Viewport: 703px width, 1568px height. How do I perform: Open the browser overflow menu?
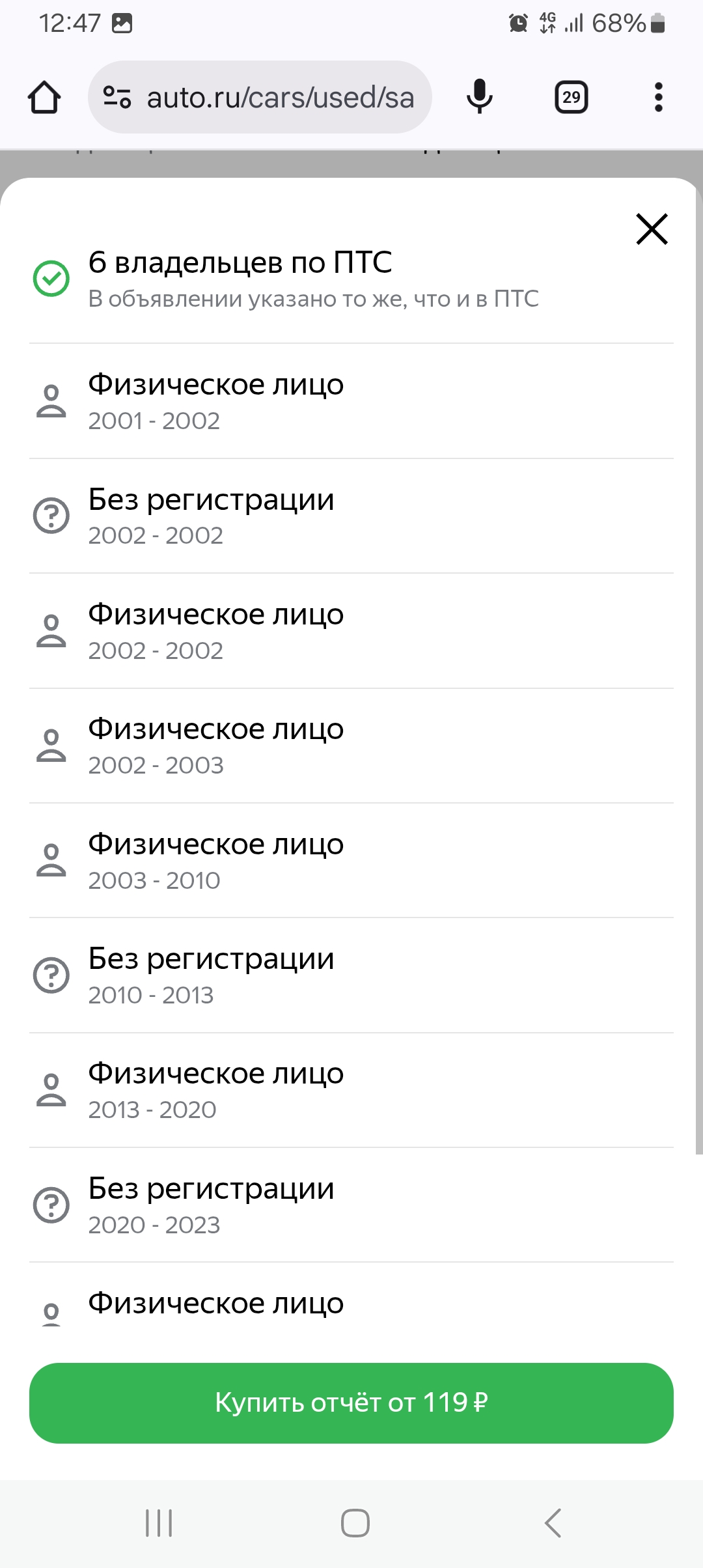click(x=659, y=98)
